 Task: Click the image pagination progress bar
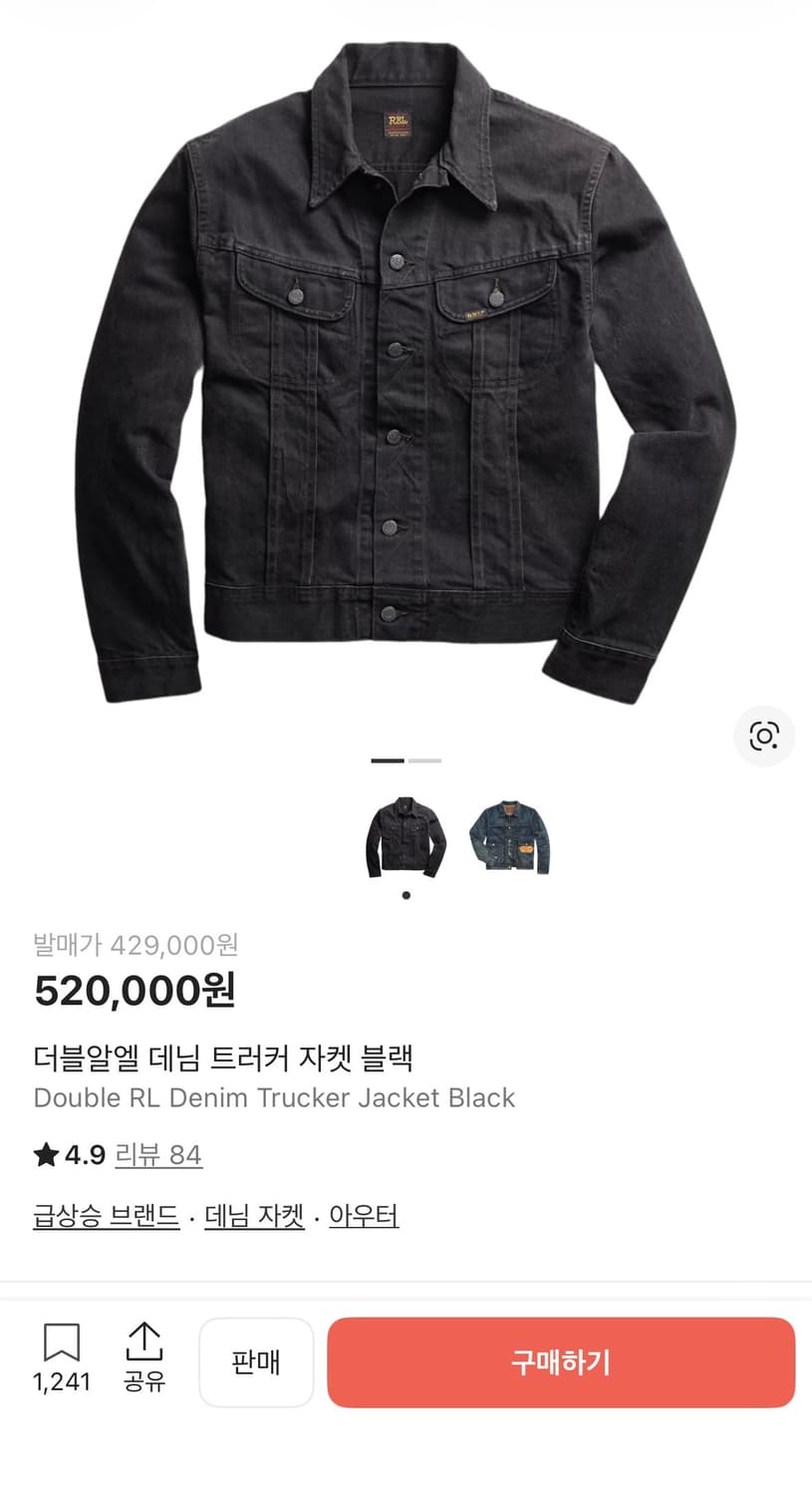click(x=406, y=760)
